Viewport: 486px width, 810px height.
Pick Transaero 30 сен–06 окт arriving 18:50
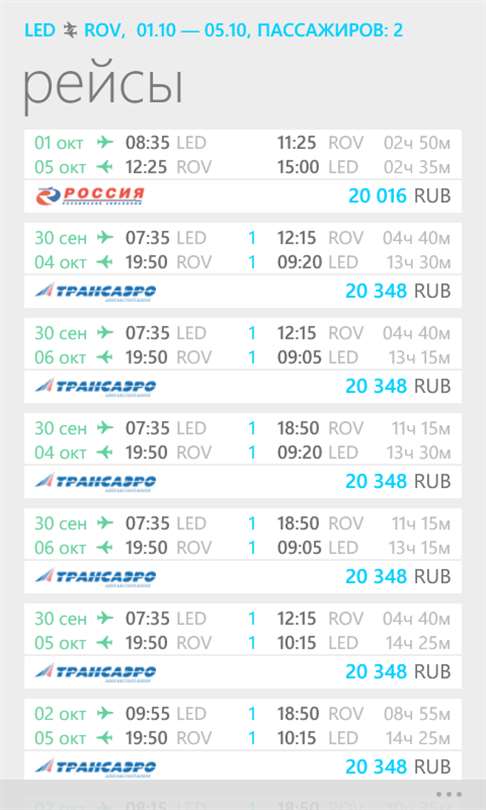point(243,551)
